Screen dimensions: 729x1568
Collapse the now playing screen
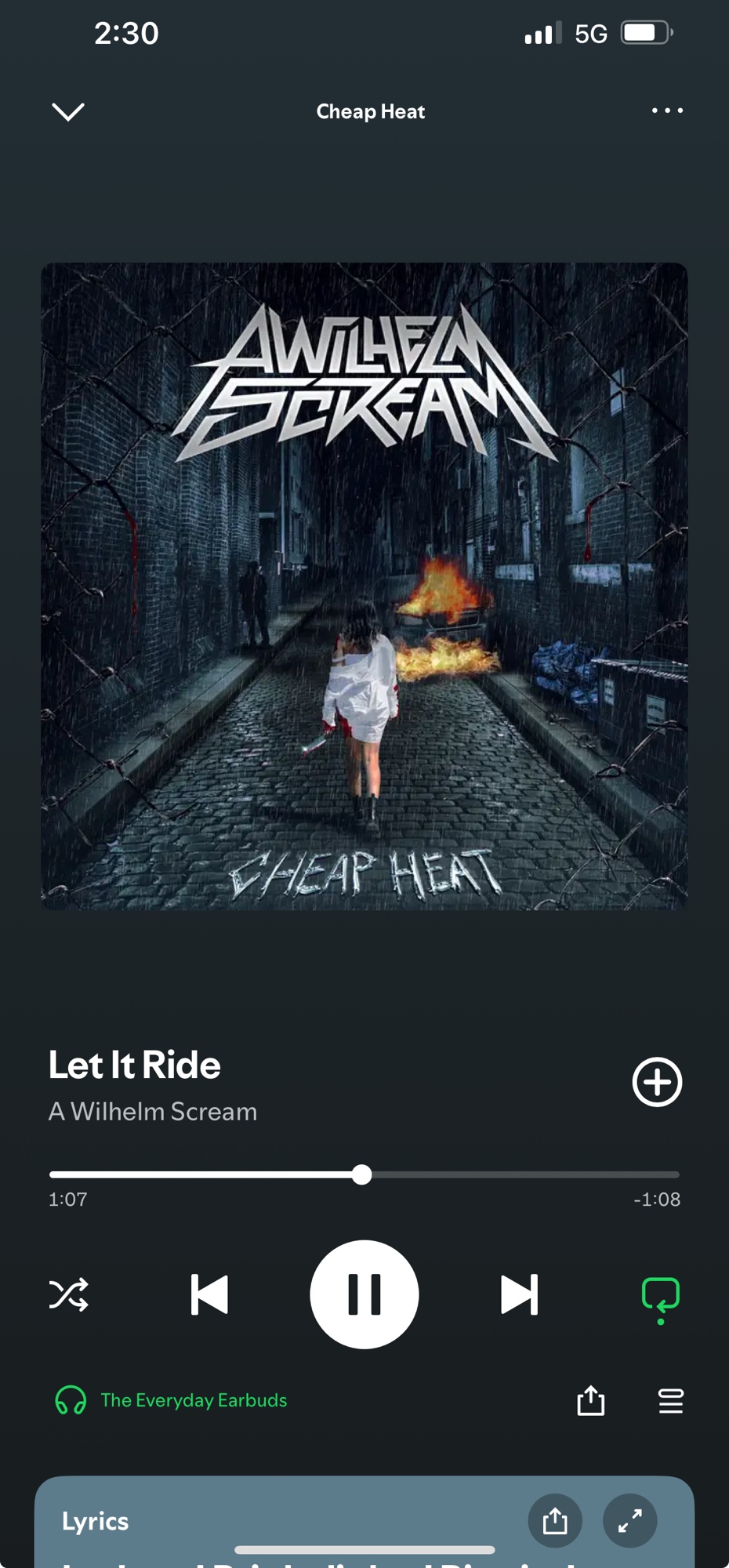68,111
